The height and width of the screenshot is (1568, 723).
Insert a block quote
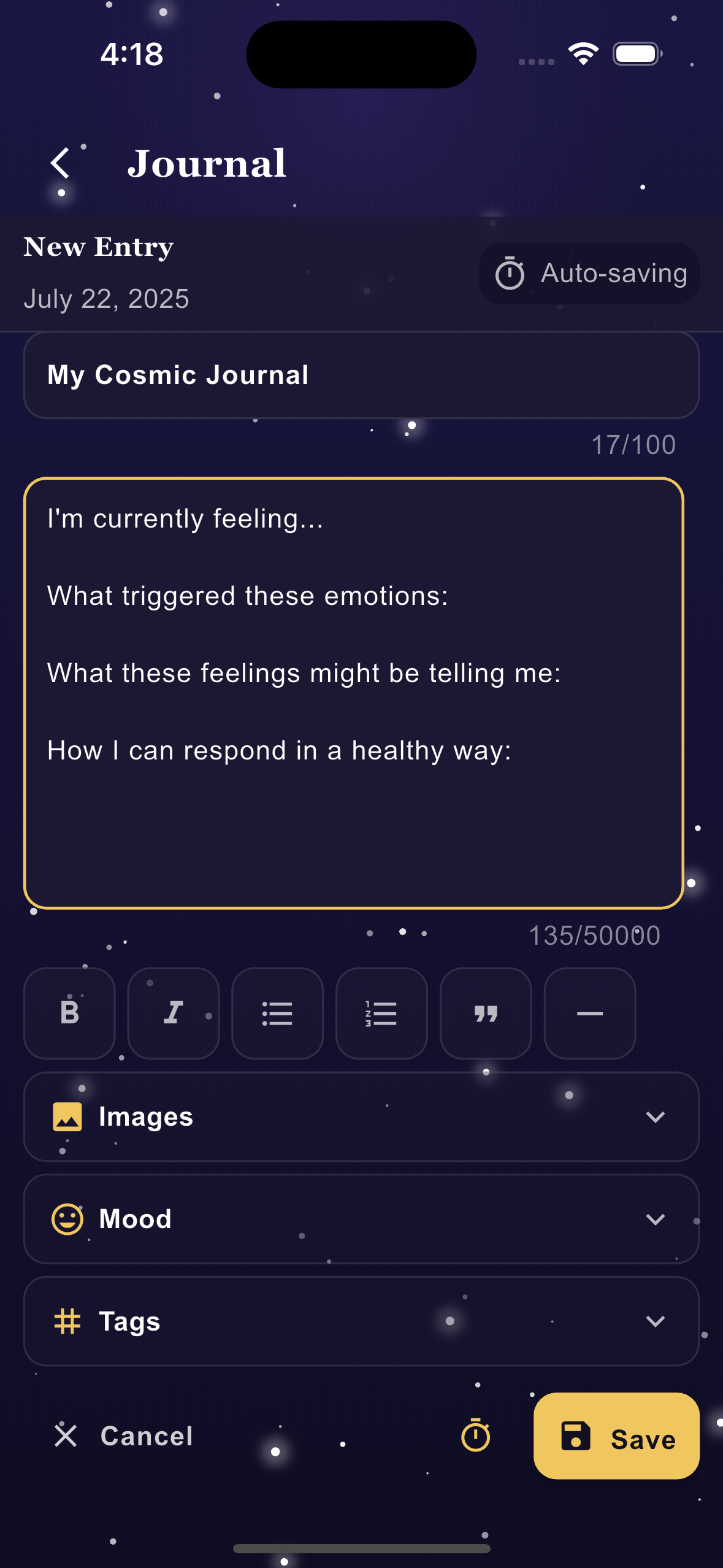[486, 1013]
